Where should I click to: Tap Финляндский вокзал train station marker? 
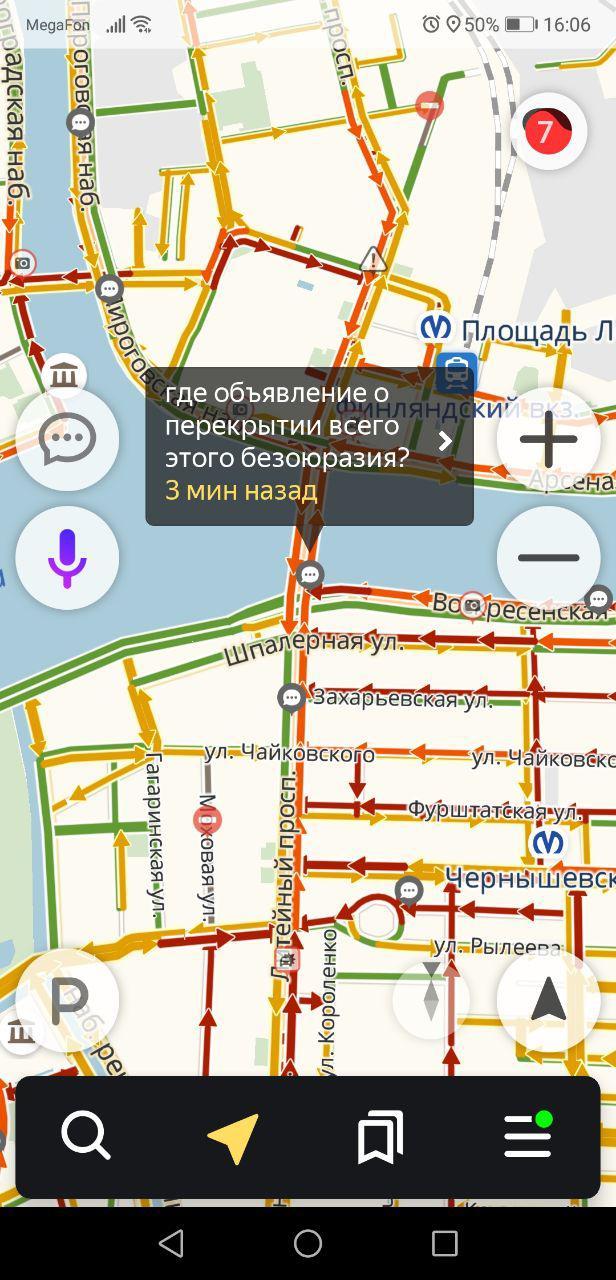tap(456, 374)
